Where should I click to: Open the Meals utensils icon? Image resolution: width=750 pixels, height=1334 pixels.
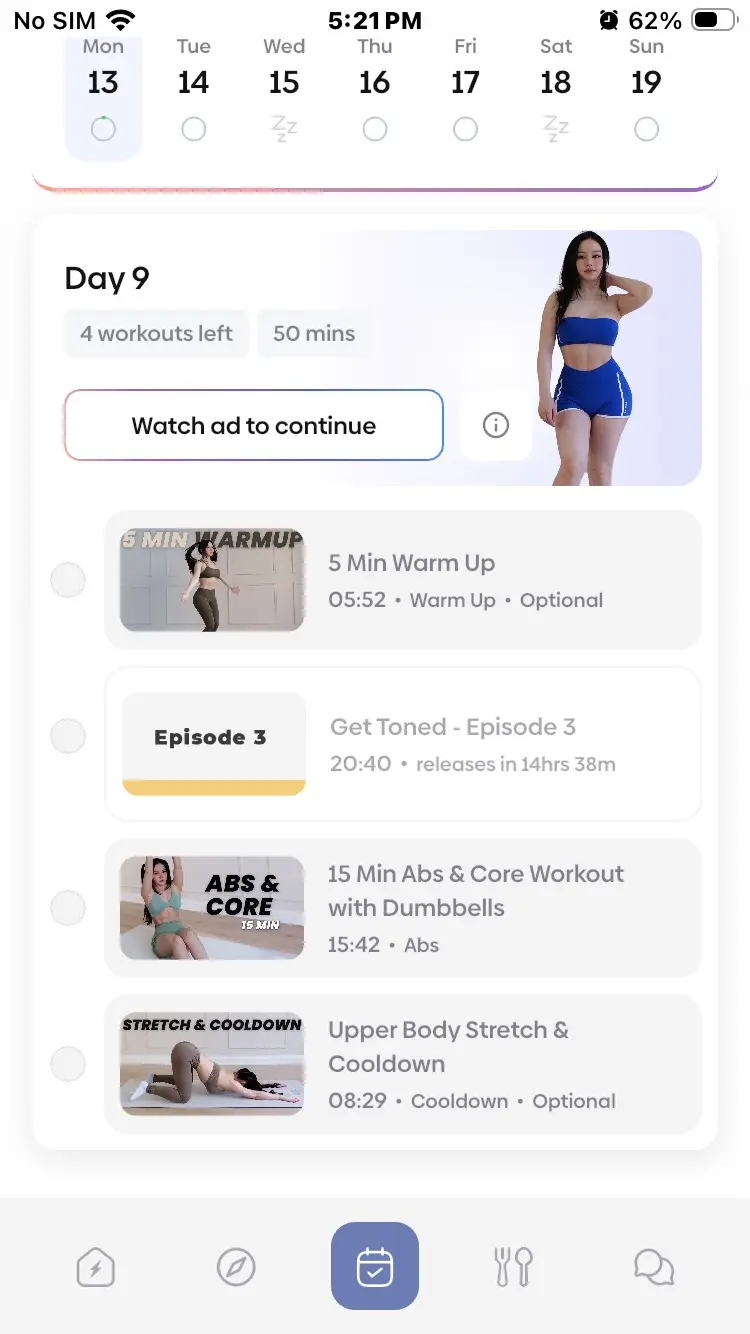tap(513, 1267)
